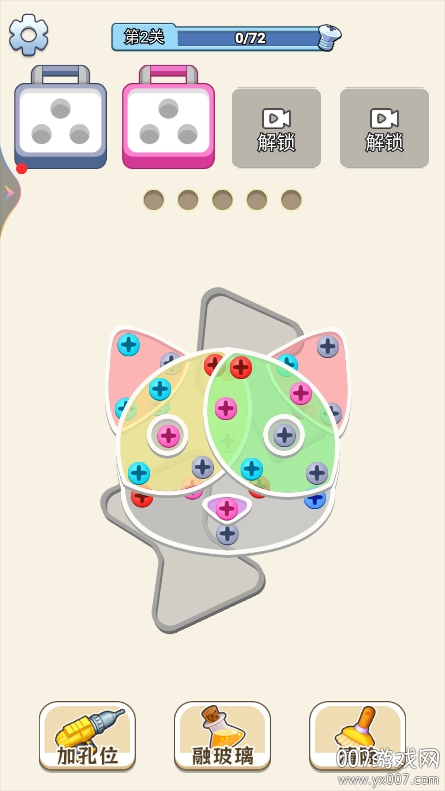
Task: Open the settings gear
Action: pyautogui.click(x=29, y=34)
